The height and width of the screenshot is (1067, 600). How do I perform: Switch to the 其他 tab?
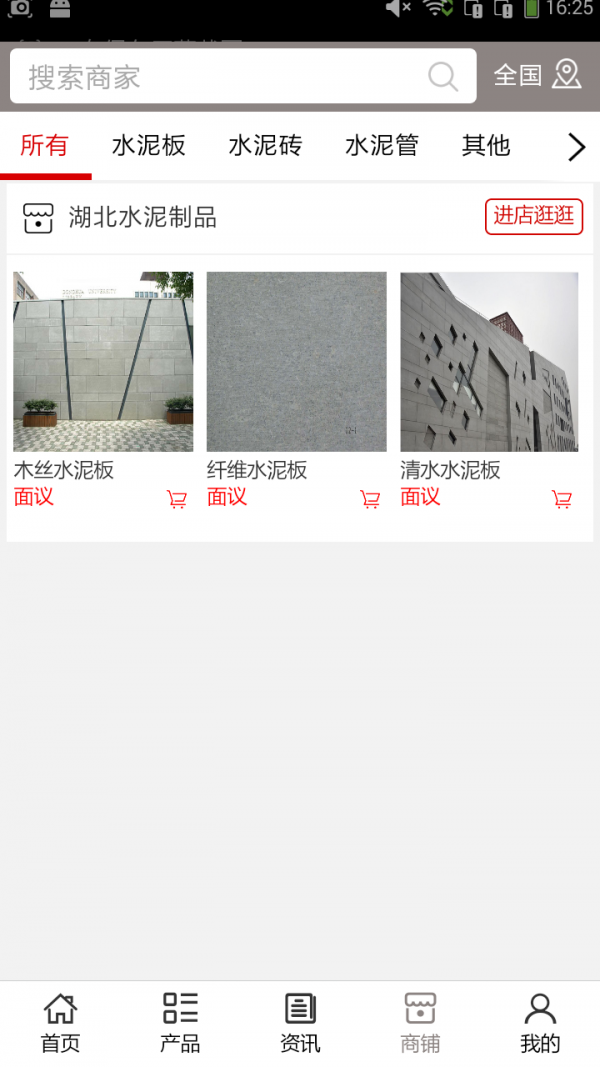[486, 146]
